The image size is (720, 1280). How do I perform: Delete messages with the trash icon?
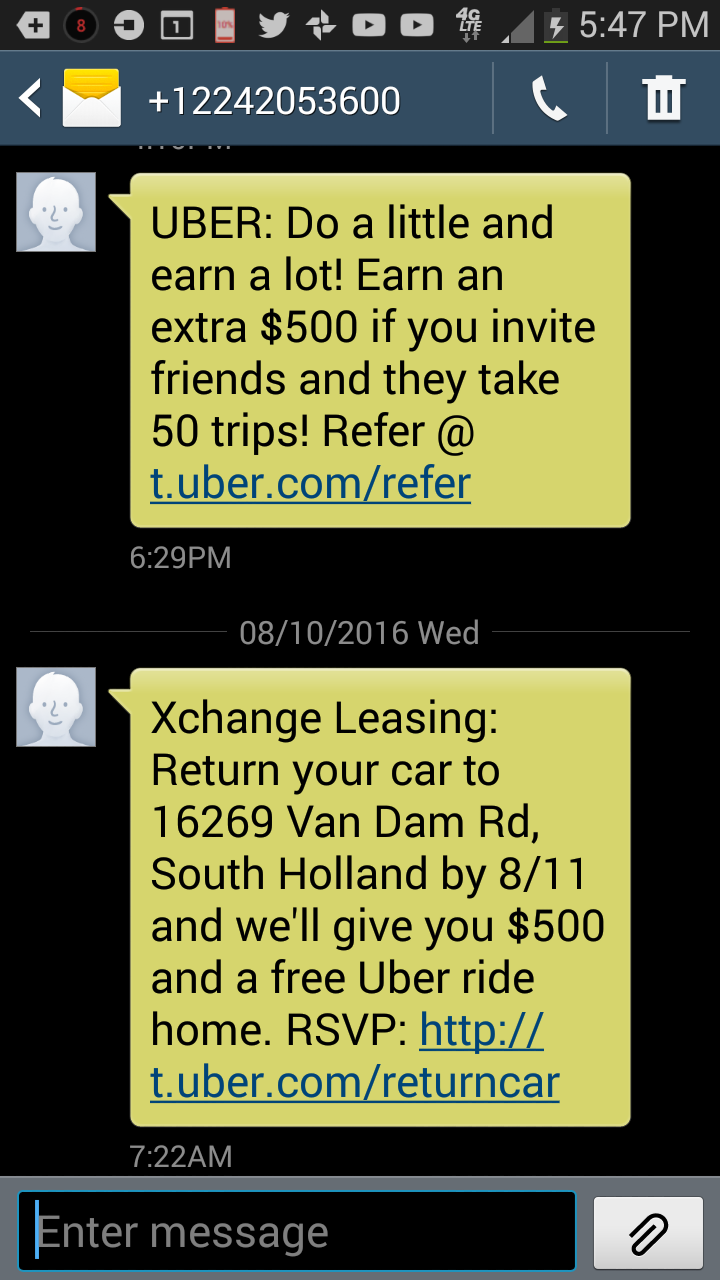tap(663, 99)
